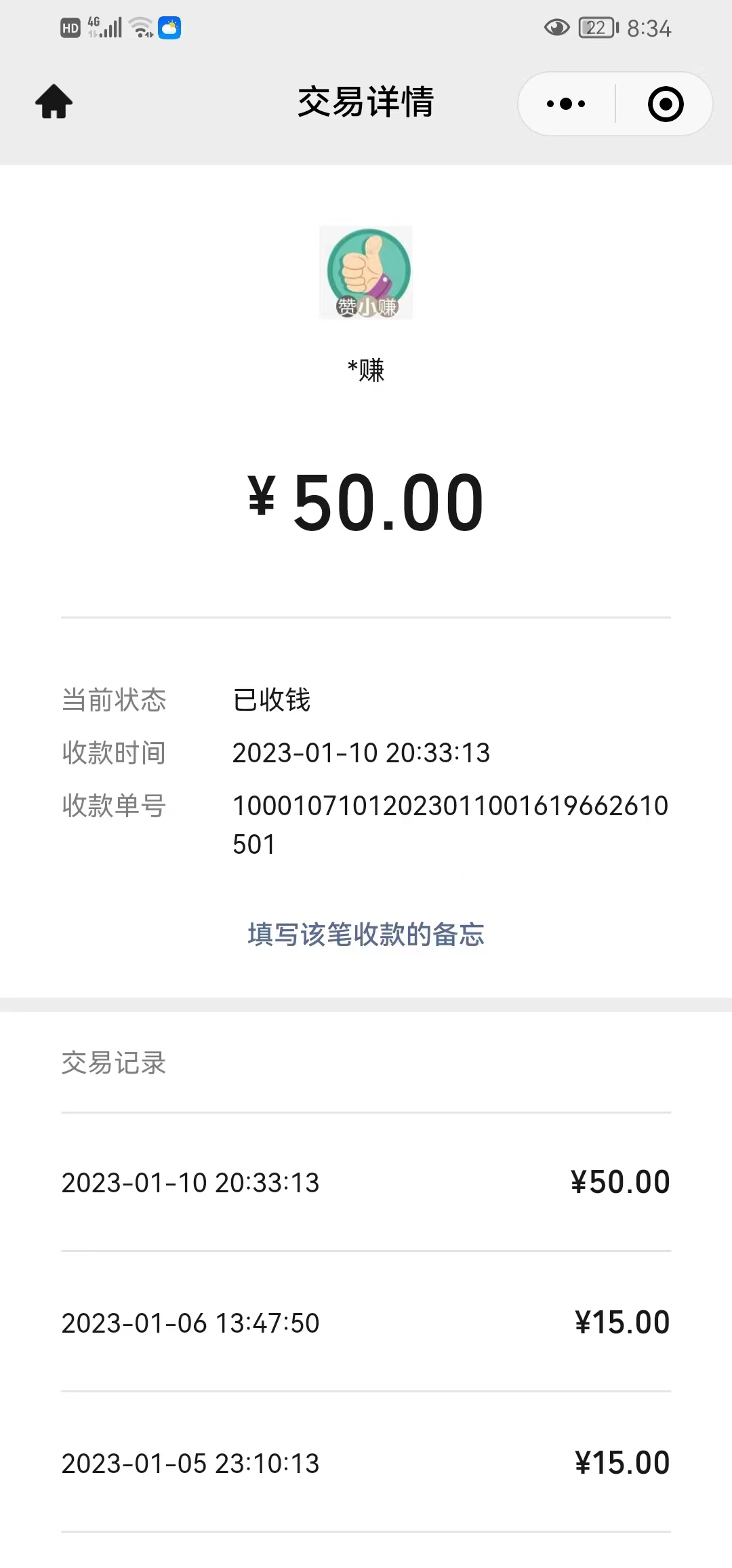Open the 2023-01-06 13:47:50 transaction record
The image size is (732, 1568).
click(366, 1322)
